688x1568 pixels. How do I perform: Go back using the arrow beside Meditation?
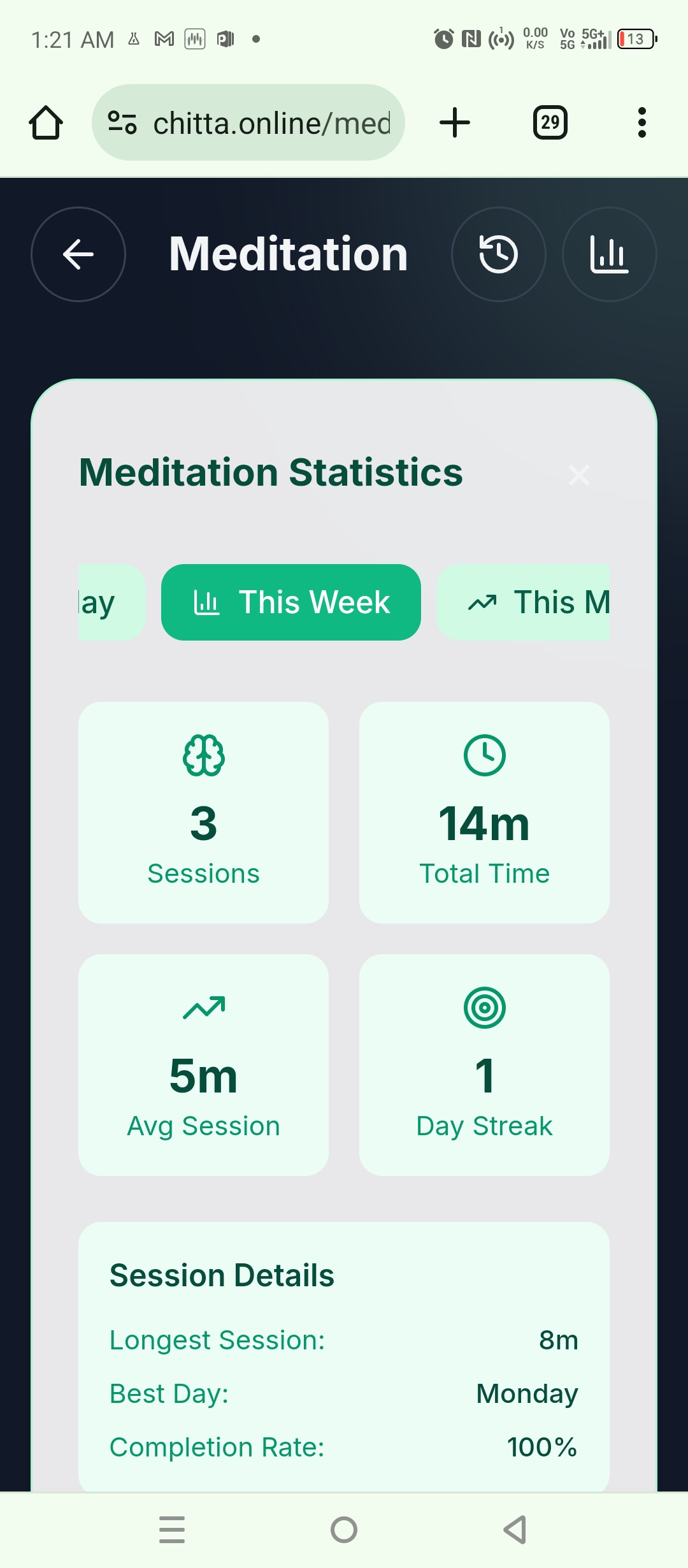tap(78, 254)
